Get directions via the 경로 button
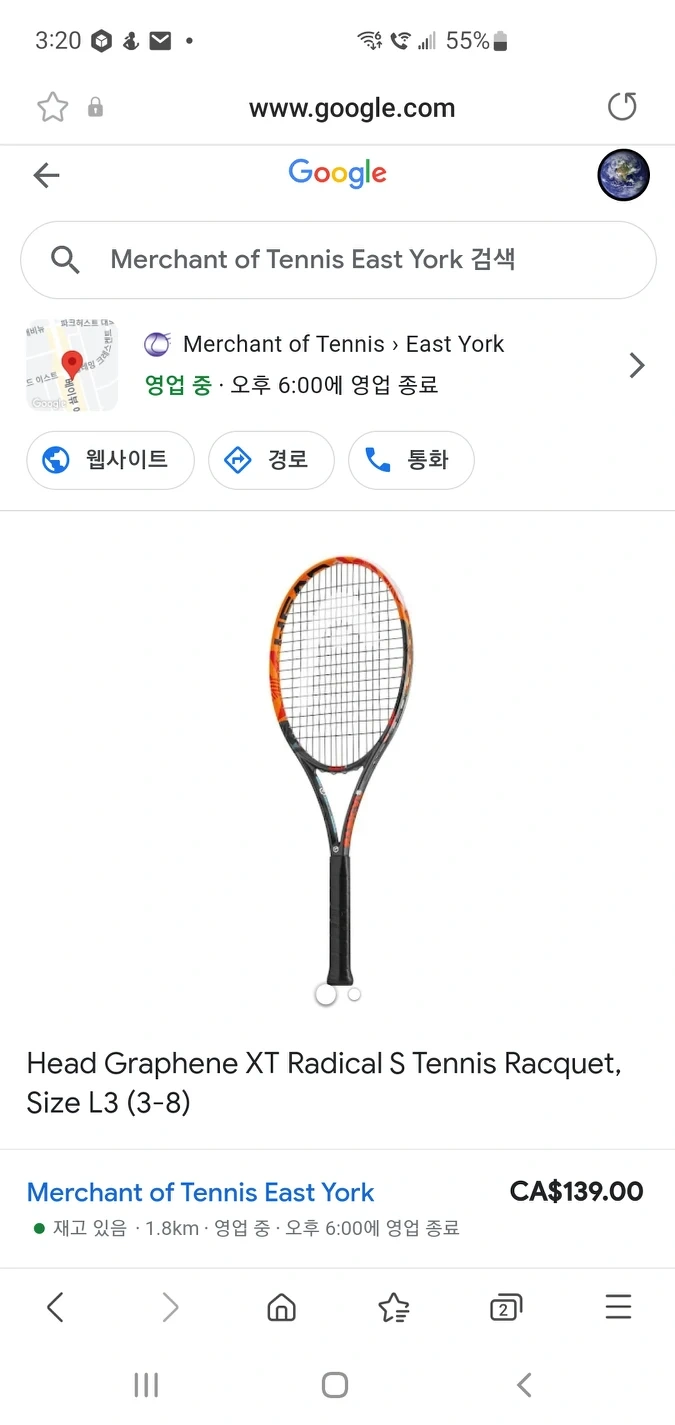Screen dimensions: 675x1425 [x=270, y=460]
